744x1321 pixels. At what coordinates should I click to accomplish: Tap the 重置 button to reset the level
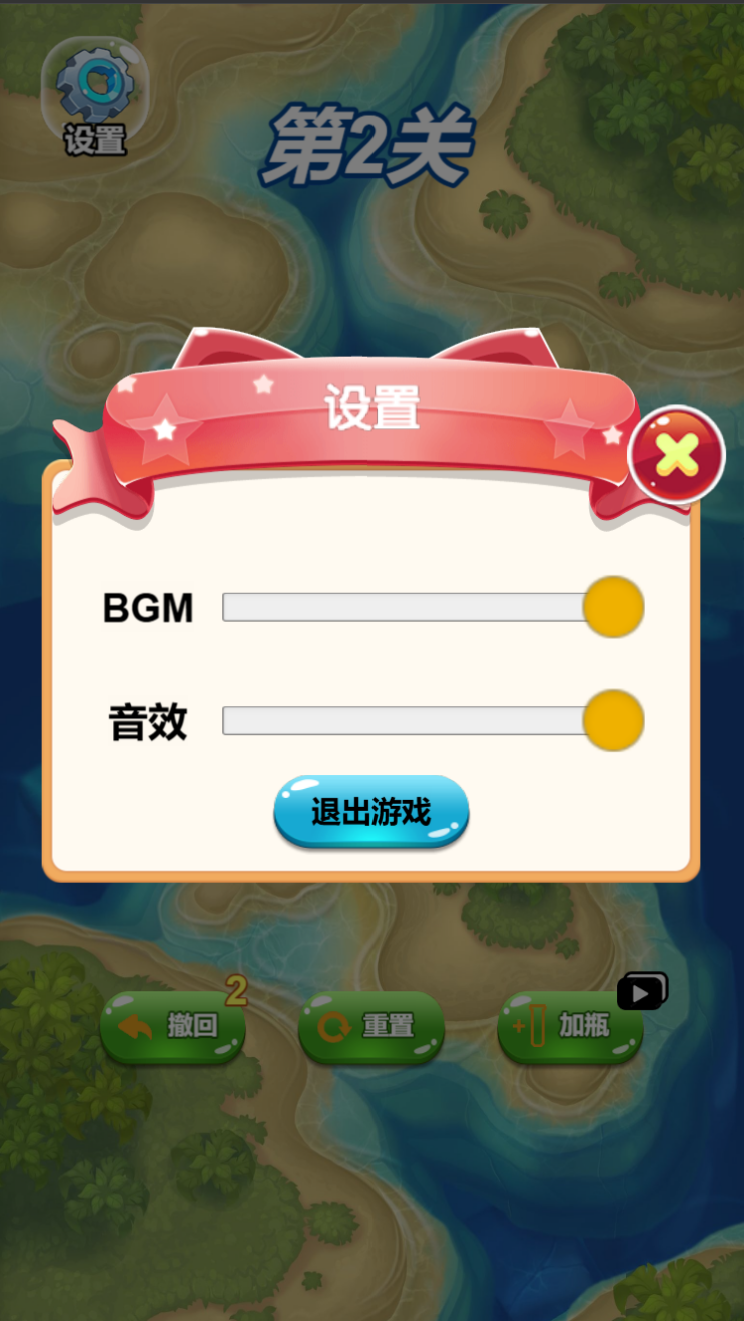371,1026
